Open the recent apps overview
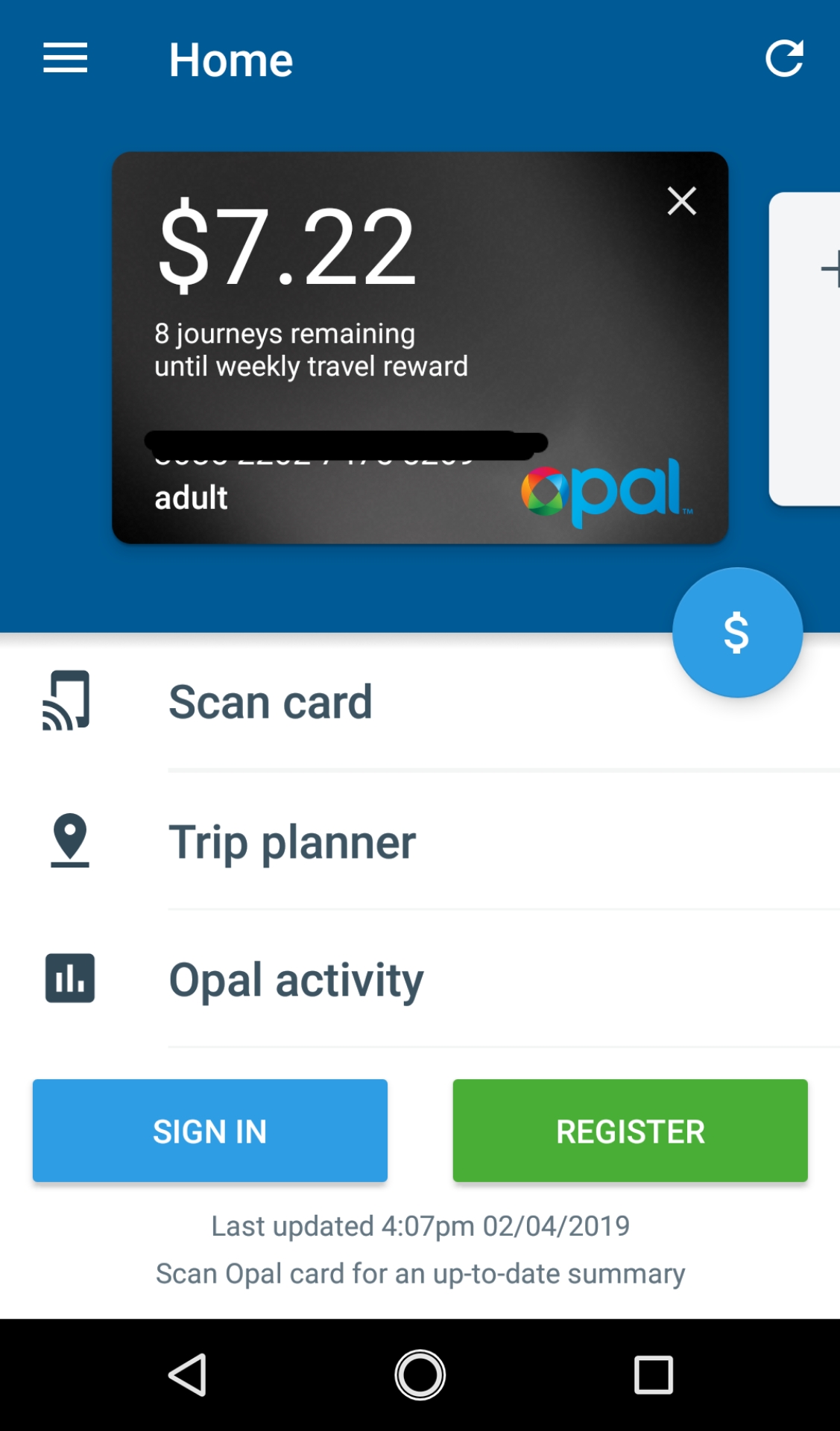Image resolution: width=840 pixels, height=1431 pixels. [x=653, y=1374]
